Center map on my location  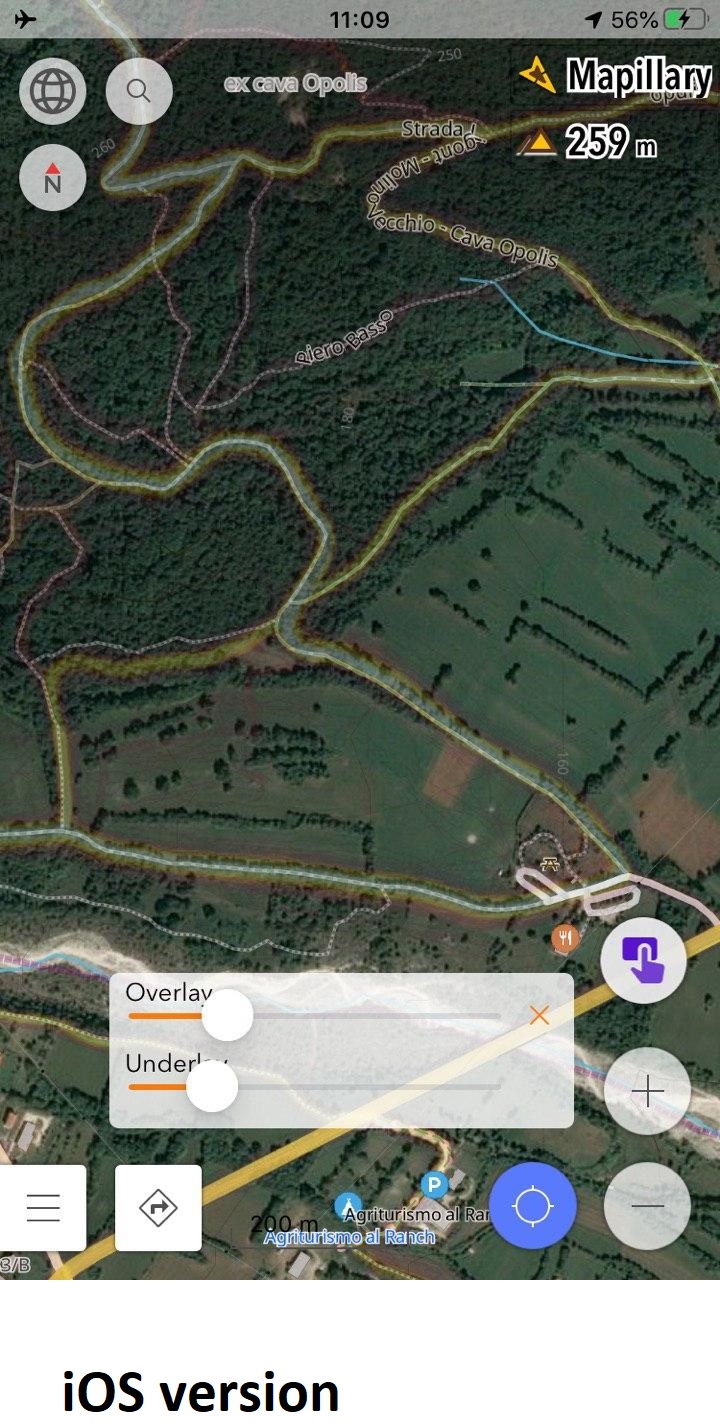pos(533,1206)
